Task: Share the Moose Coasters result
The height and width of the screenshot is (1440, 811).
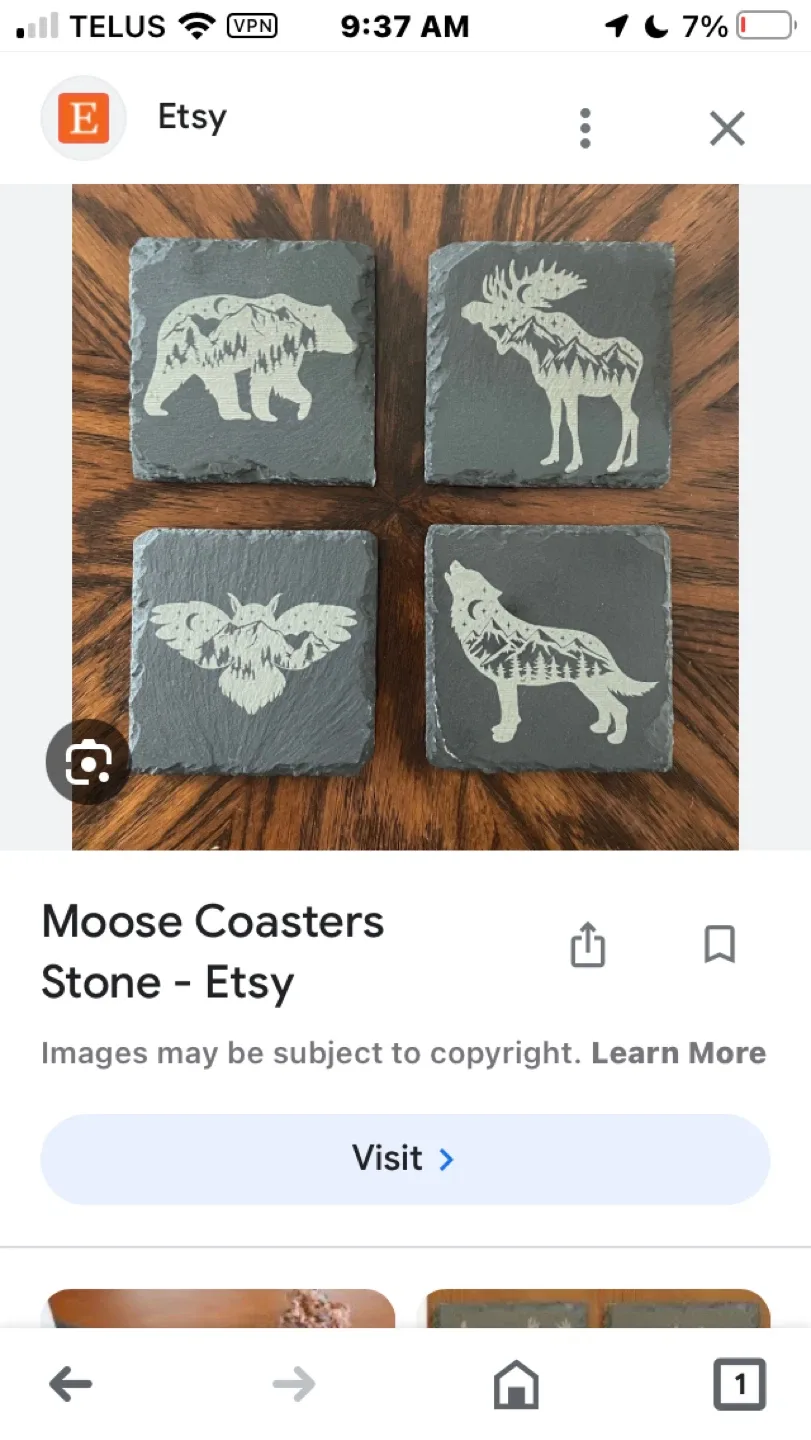Action: tap(586, 944)
